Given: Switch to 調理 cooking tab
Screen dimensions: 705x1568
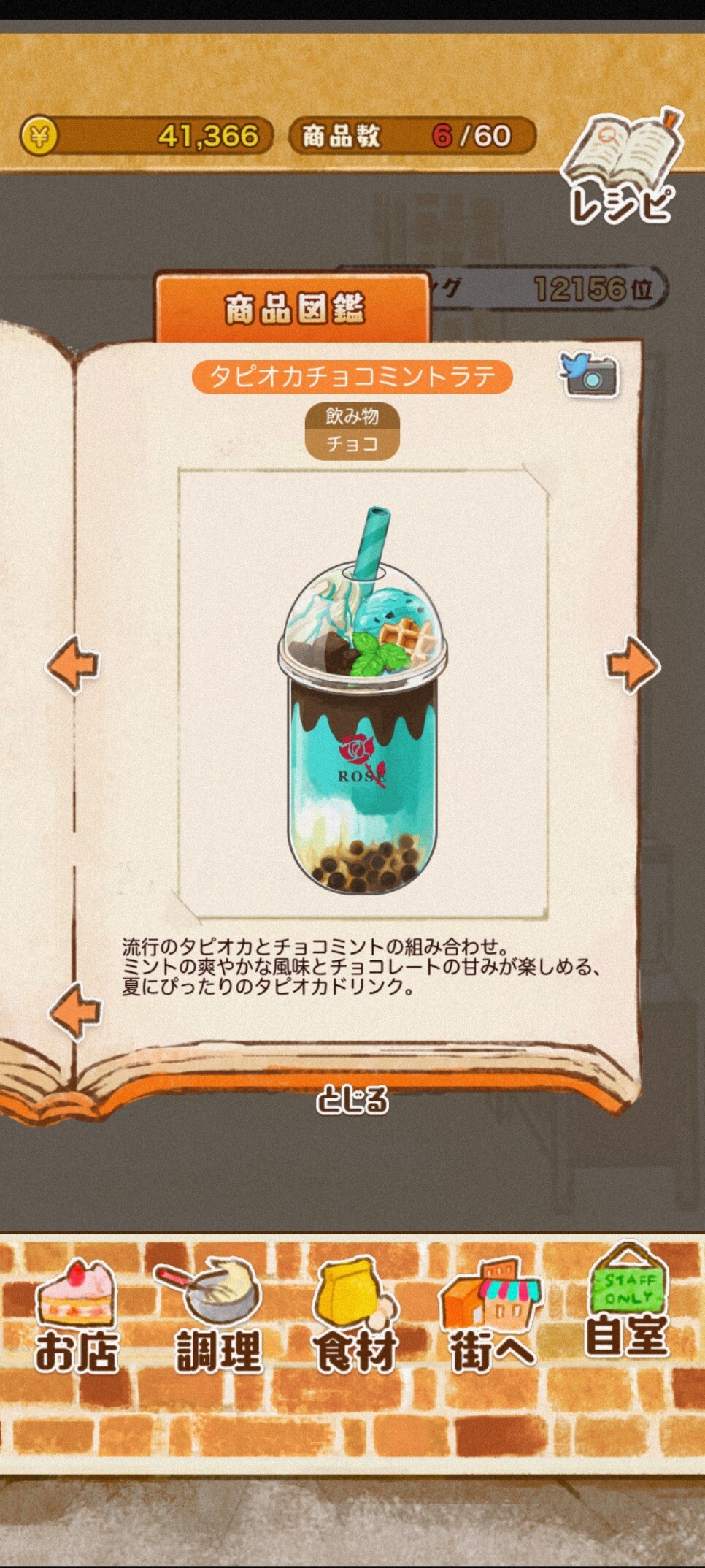Looking at the screenshot, I should pos(216,1315).
